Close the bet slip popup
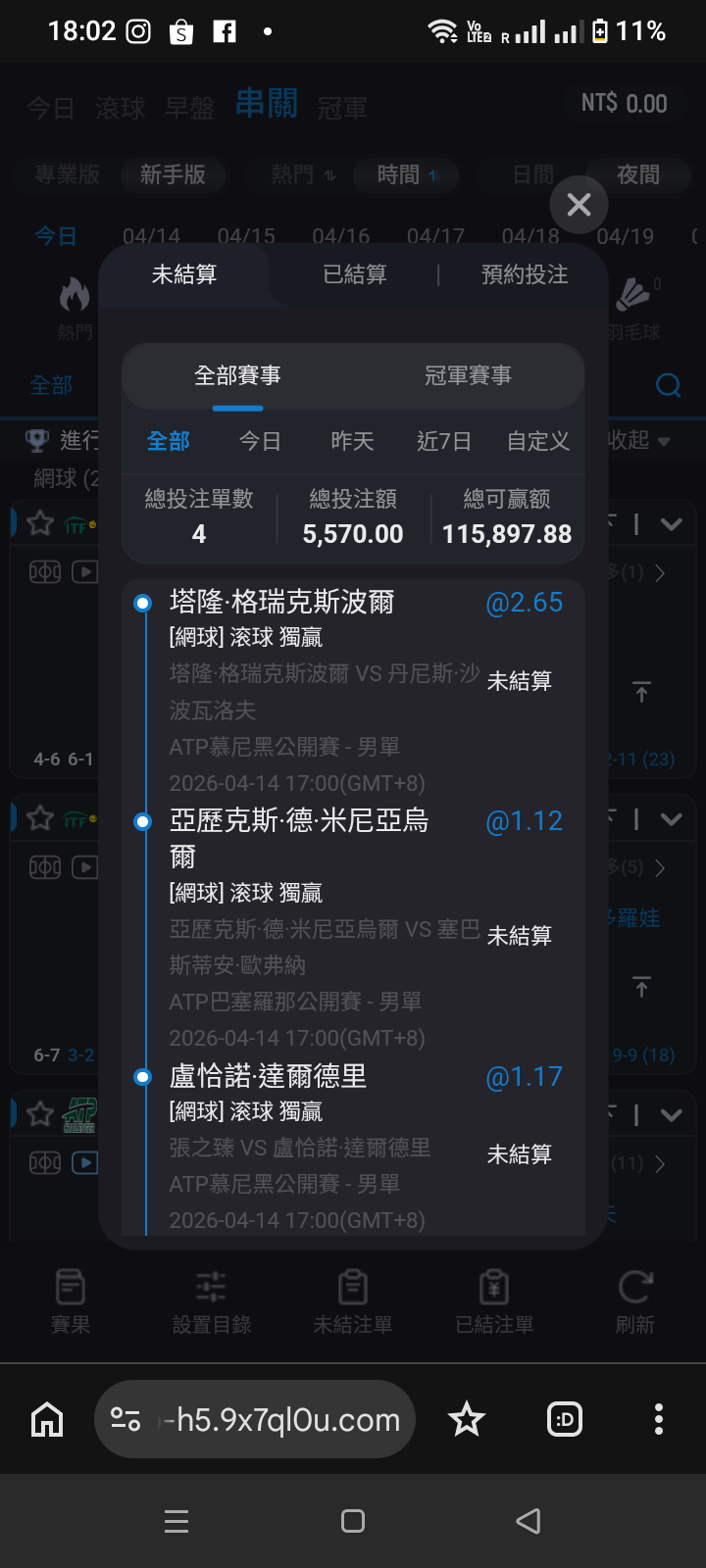 pyautogui.click(x=579, y=205)
